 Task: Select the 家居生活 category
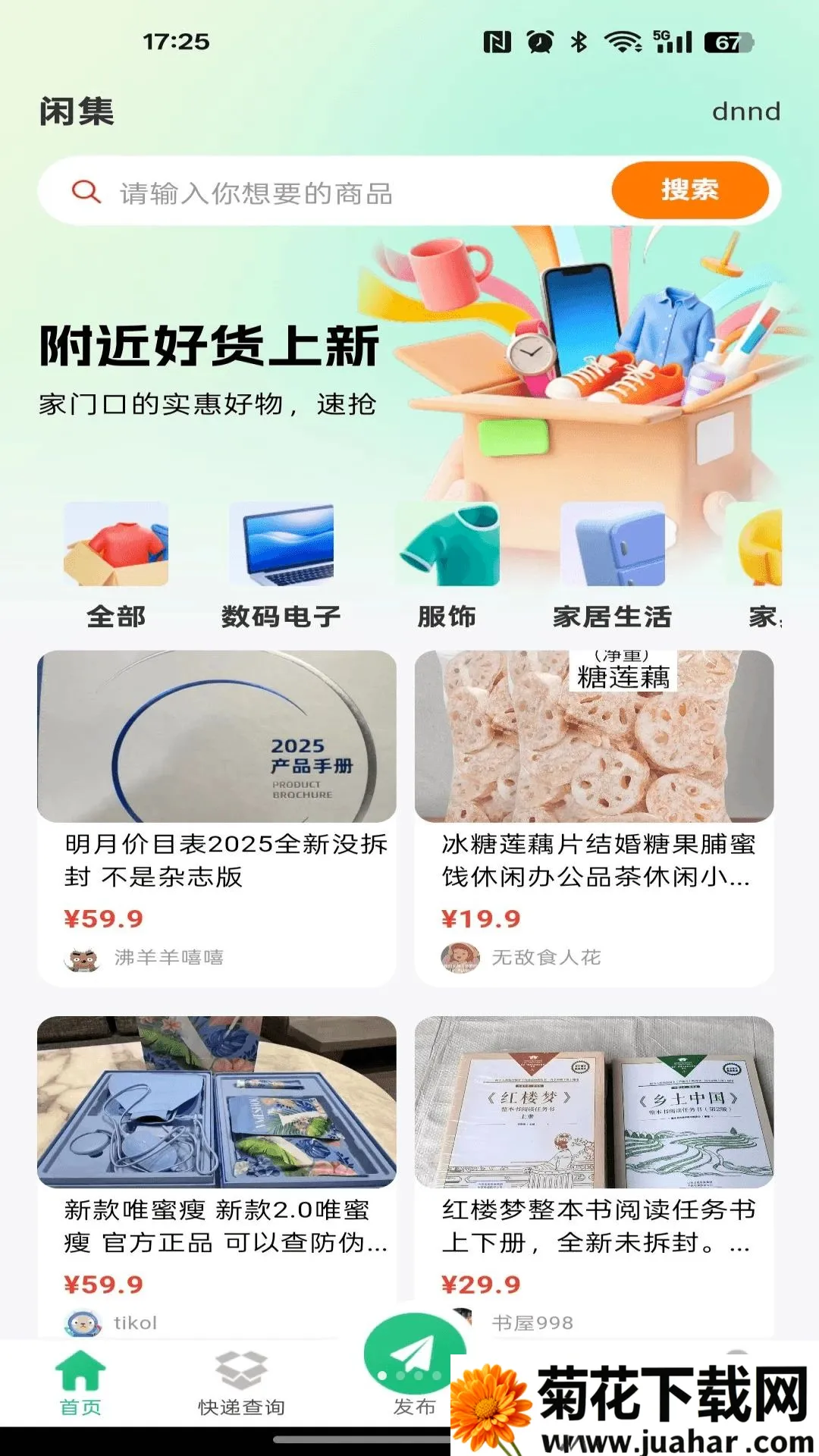pyautogui.click(x=613, y=566)
